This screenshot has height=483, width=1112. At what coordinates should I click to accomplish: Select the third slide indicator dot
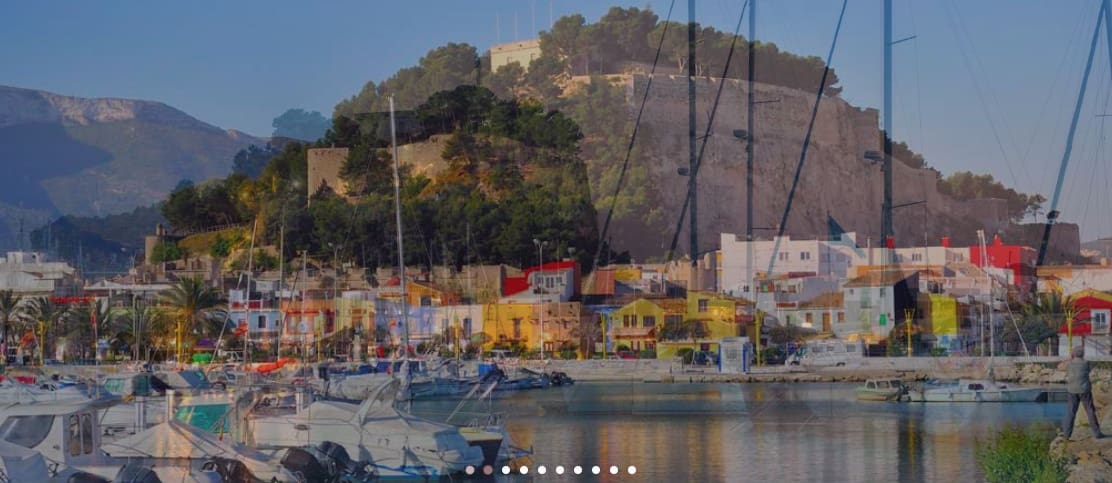point(506,470)
